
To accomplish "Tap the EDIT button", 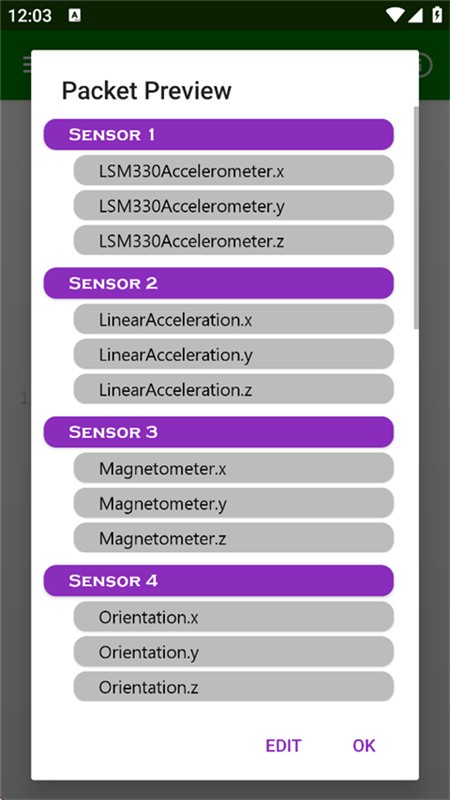I will coord(283,745).
